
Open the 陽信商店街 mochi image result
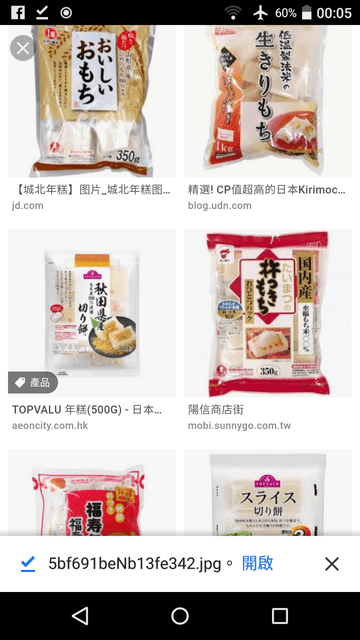pos(268,313)
